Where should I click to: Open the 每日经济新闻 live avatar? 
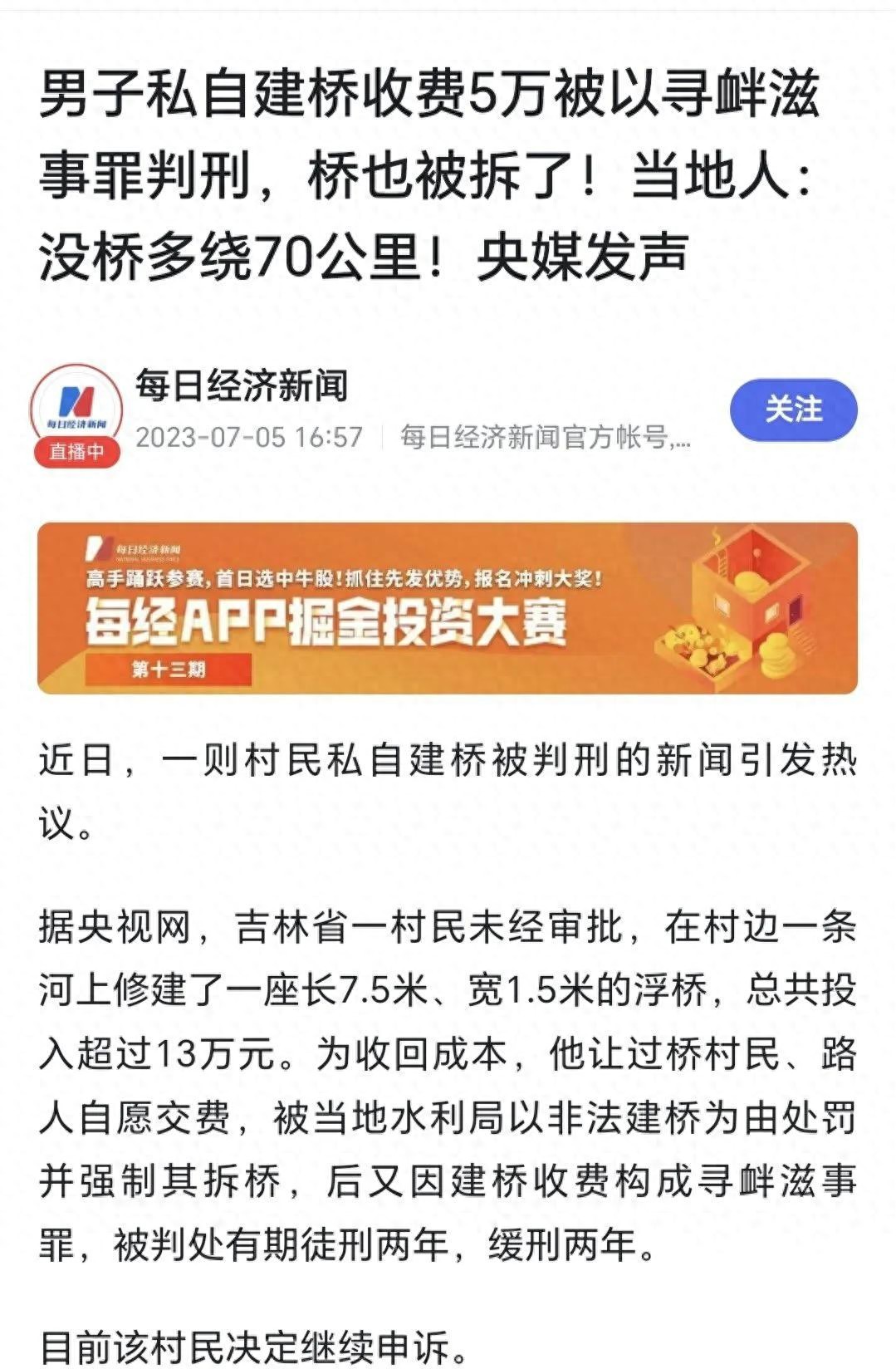point(76,411)
